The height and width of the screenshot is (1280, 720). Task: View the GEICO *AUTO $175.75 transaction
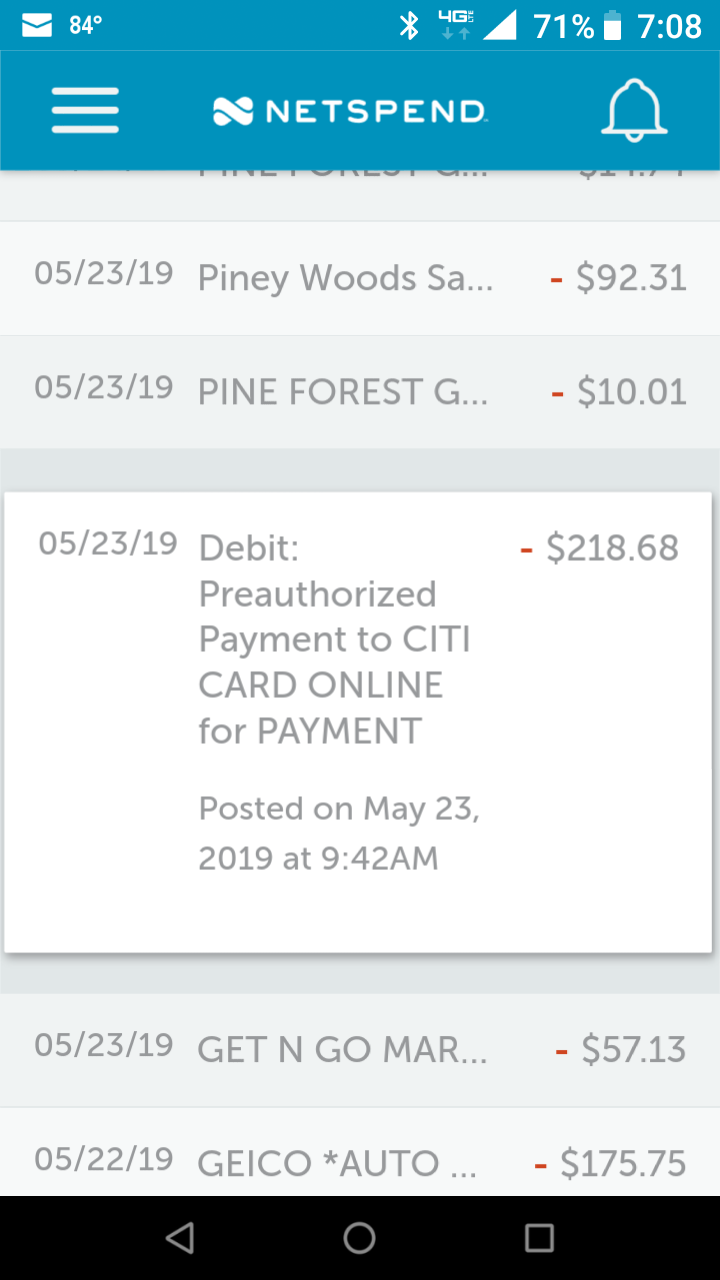click(x=360, y=1153)
